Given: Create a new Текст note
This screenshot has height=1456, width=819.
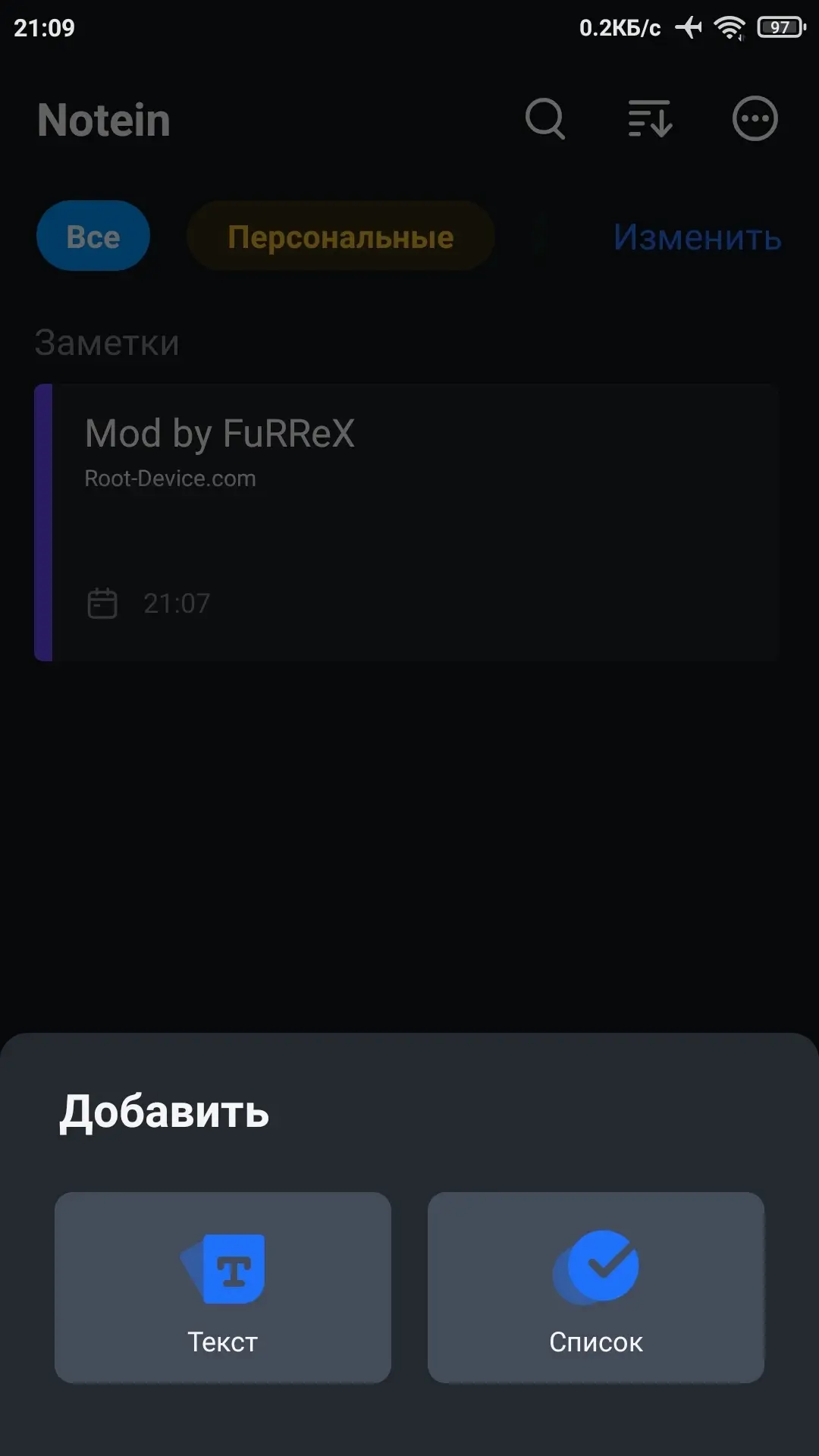Looking at the screenshot, I should point(222,1287).
